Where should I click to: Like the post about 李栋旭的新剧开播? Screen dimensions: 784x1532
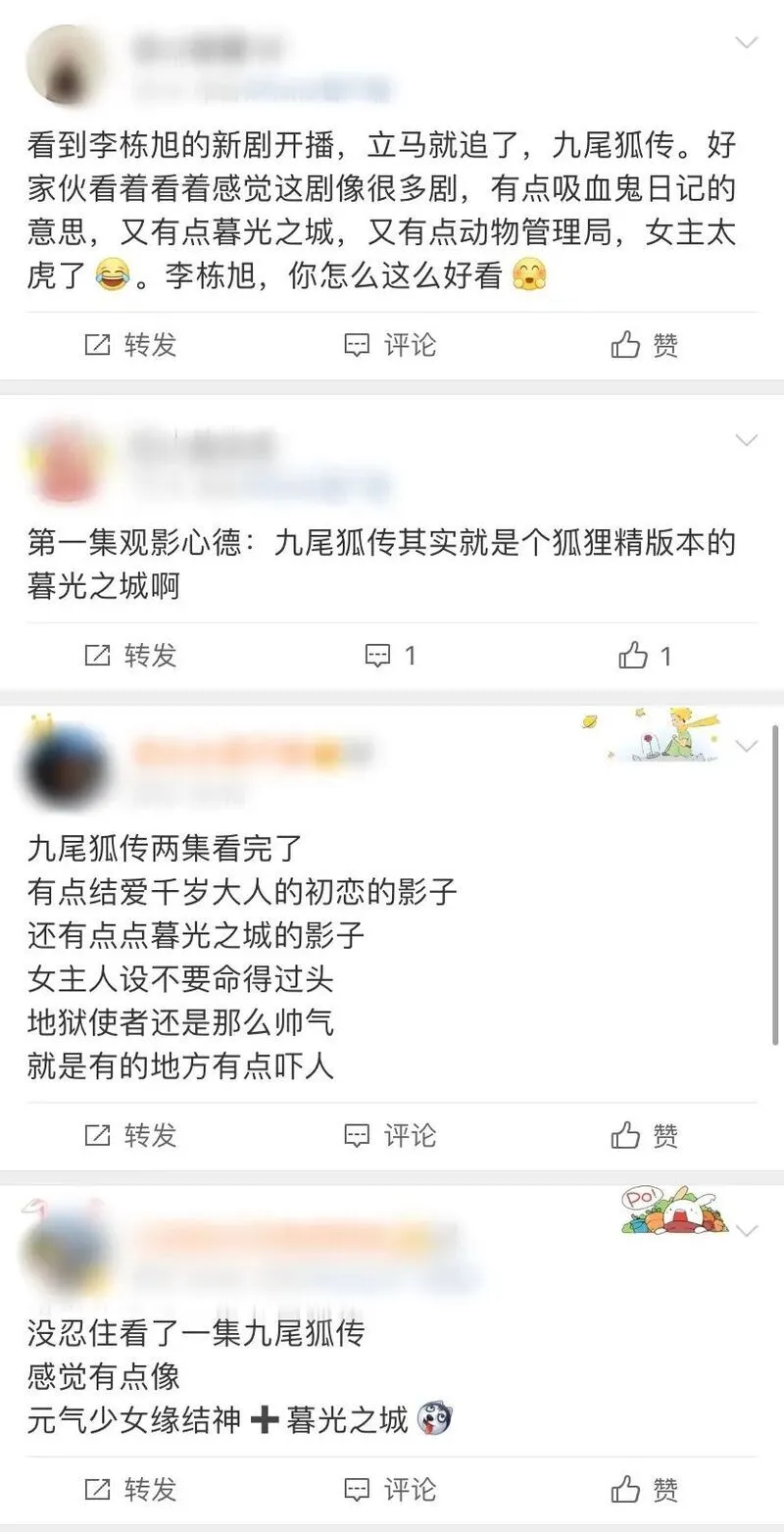(645, 345)
